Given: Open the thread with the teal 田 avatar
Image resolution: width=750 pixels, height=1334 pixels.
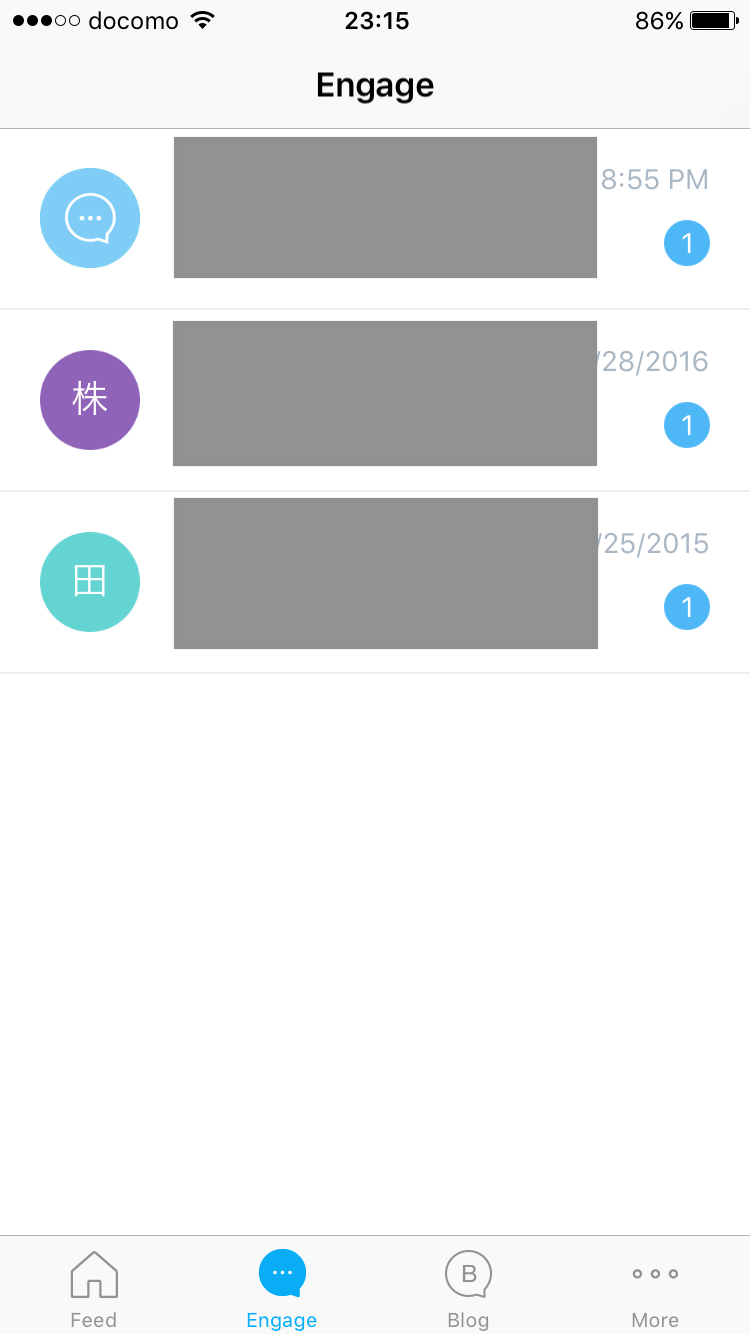Looking at the screenshot, I should pos(375,582).
